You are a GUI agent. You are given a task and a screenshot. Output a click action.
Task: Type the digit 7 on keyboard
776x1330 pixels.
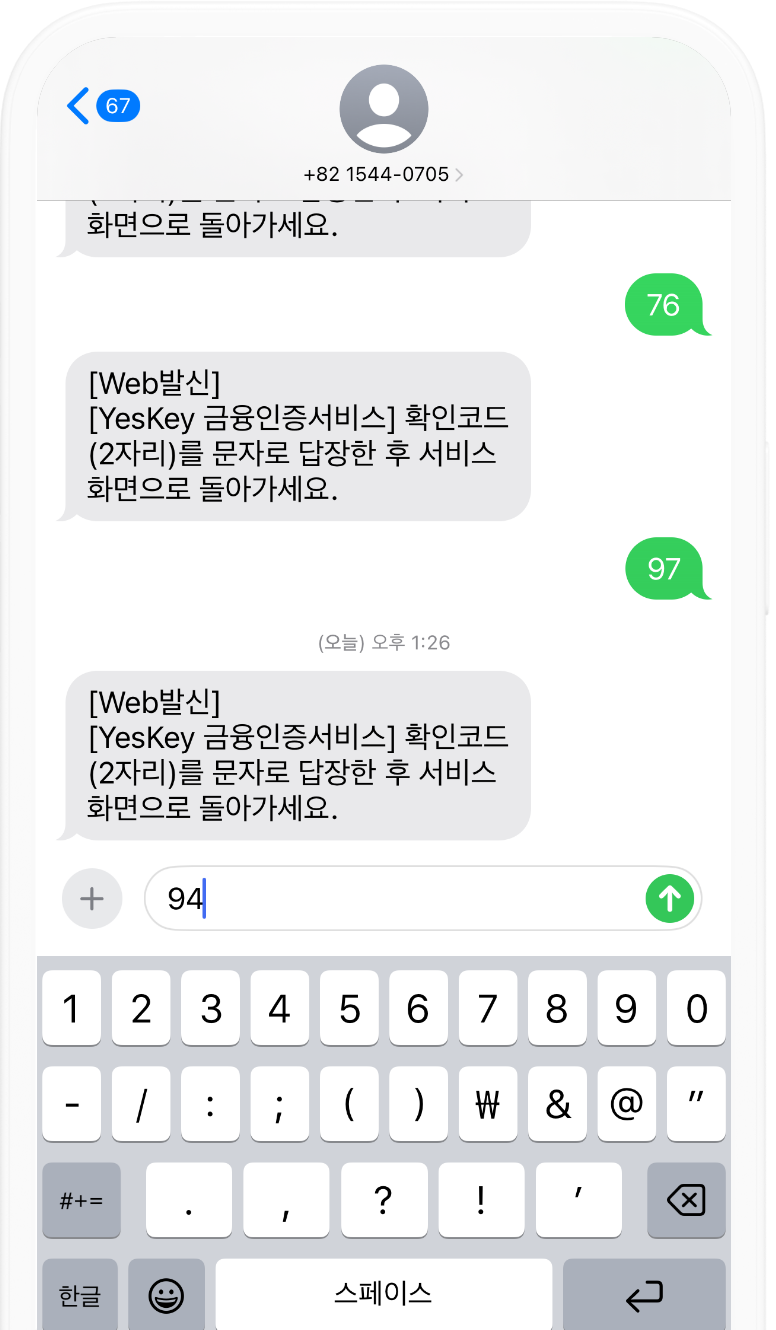tap(487, 1009)
